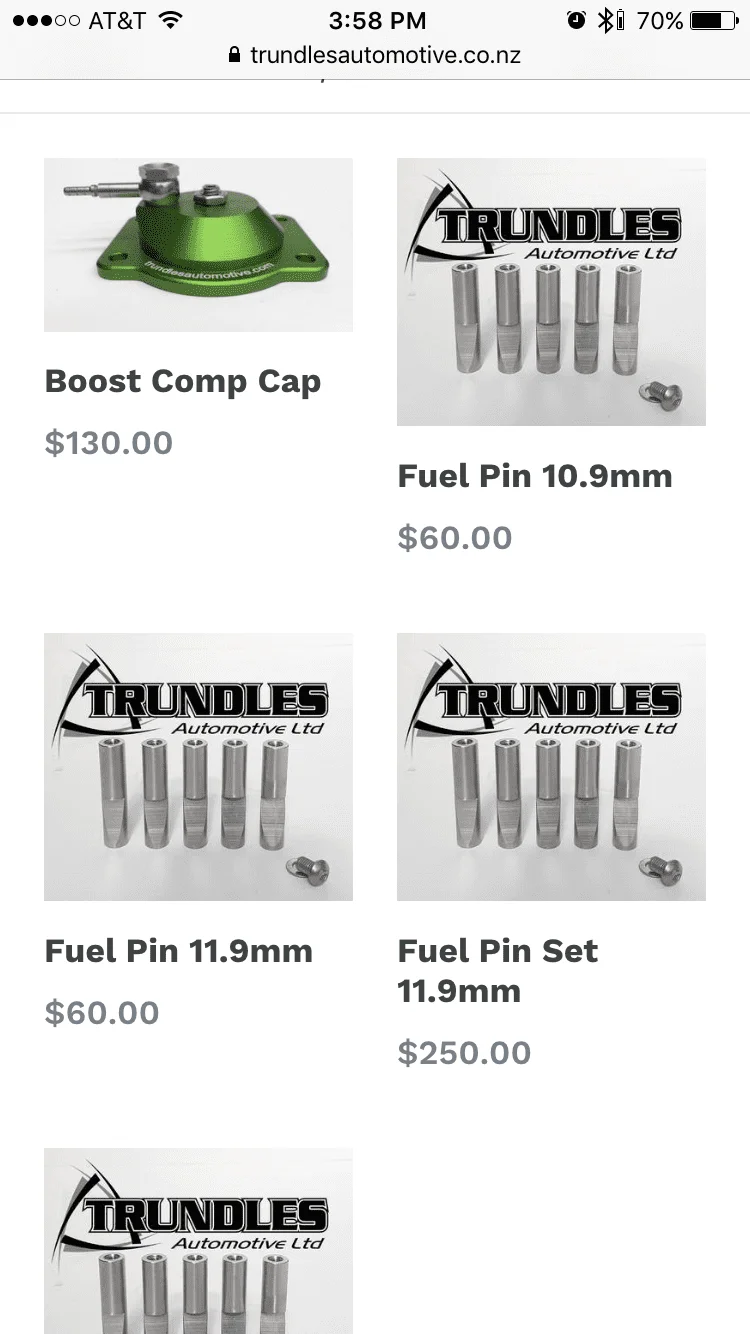Open the Fuel Pin Set 11.9mm product image
The image size is (750, 1334).
[551, 766]
